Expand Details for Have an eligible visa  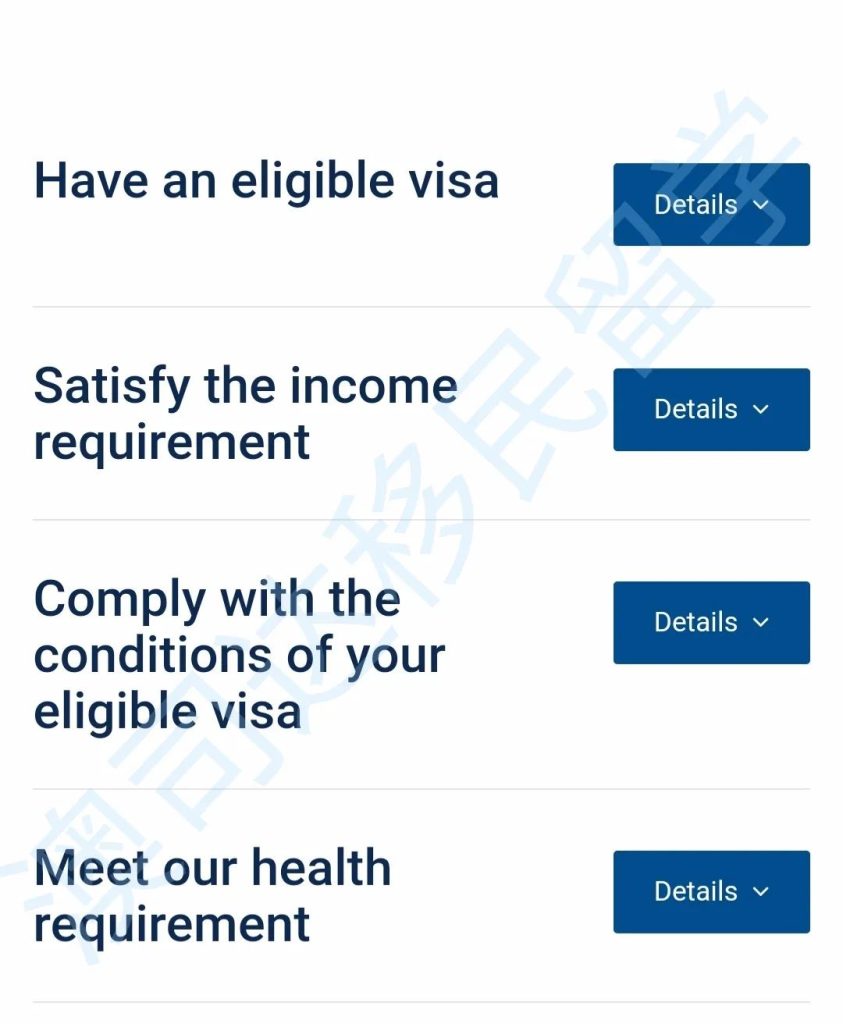(x=711, y=205)
